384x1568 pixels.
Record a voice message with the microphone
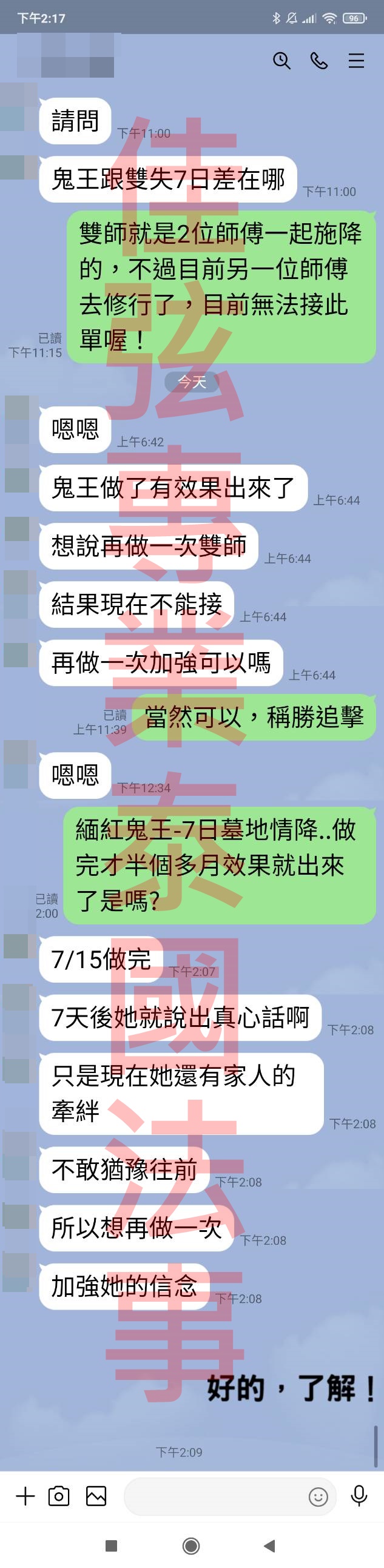point(359,1496)
